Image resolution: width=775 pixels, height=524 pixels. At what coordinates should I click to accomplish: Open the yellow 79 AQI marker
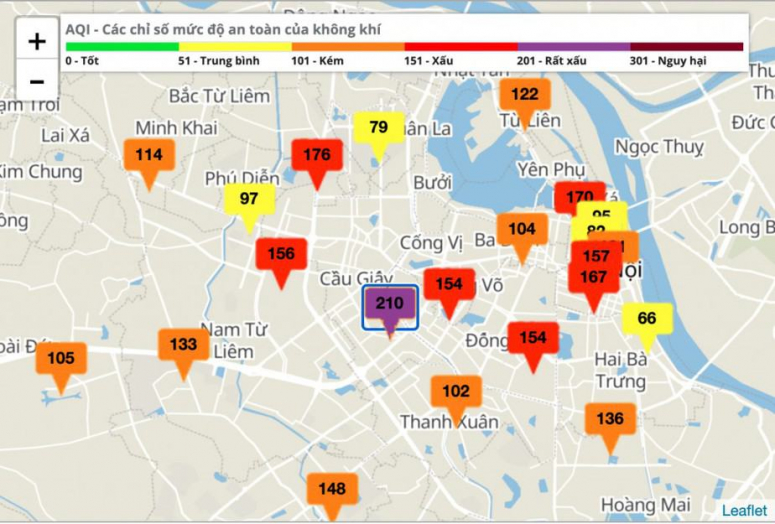[x=378, y=128]
